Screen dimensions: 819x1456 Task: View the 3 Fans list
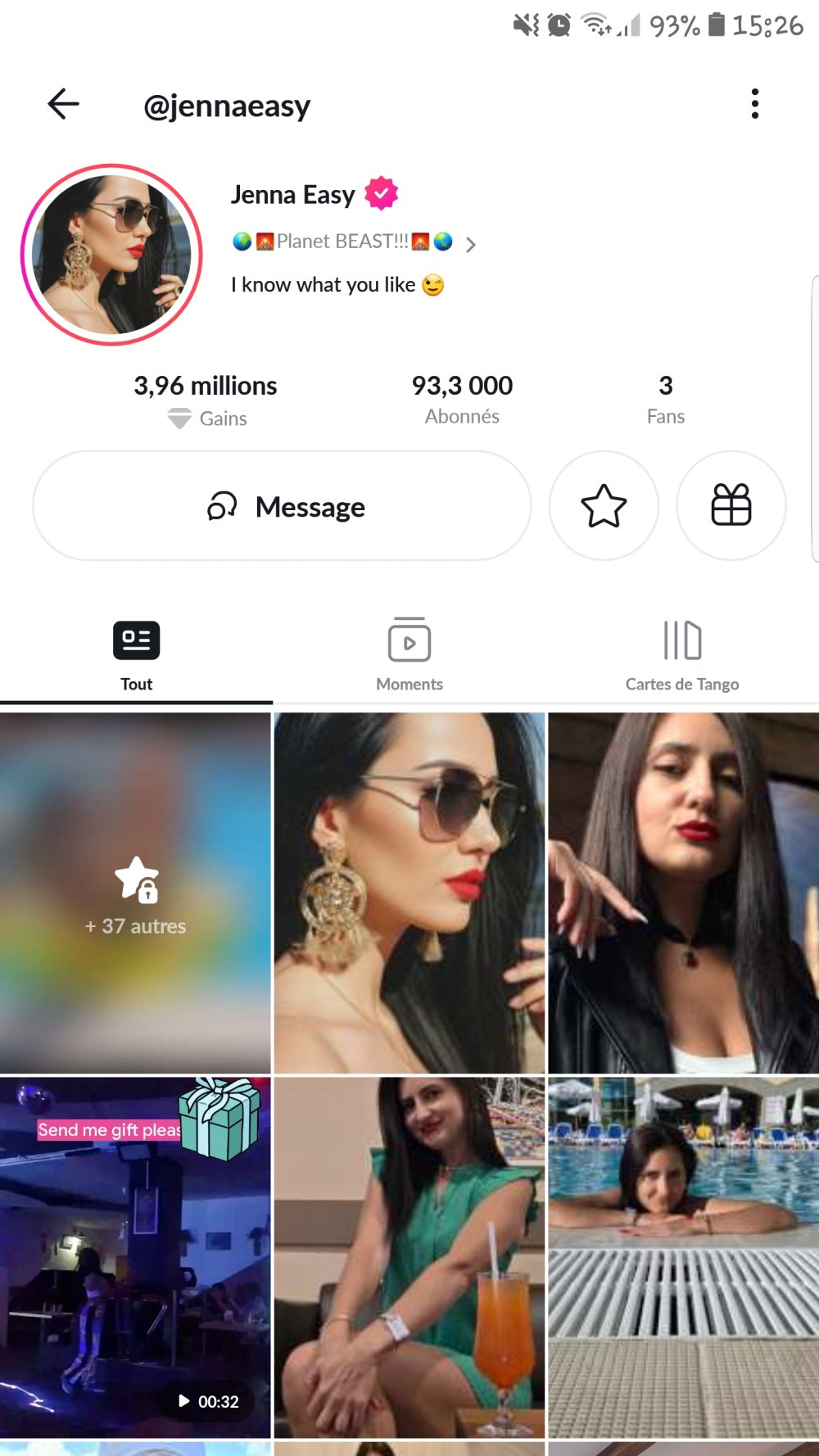pyautogui.click(x=665, y=399)
